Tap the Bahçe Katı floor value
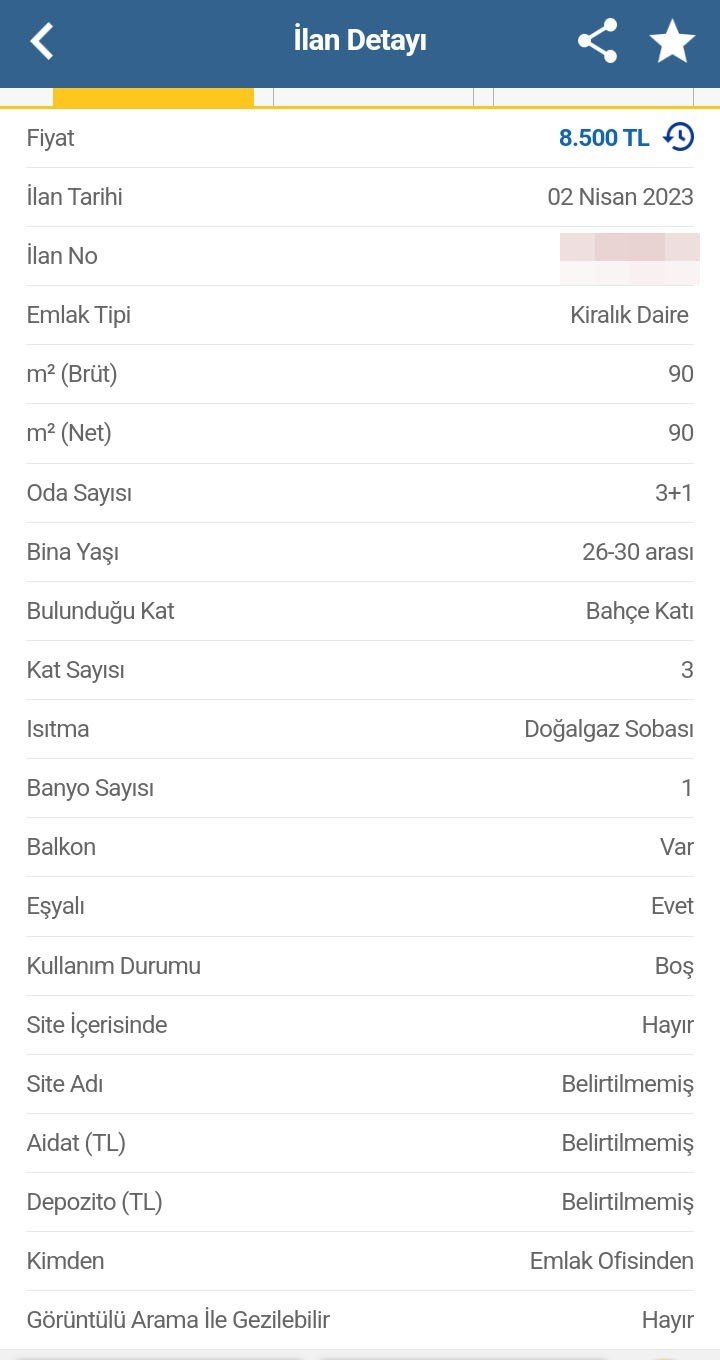The image size is (720, 1360). tap(640, 611)
